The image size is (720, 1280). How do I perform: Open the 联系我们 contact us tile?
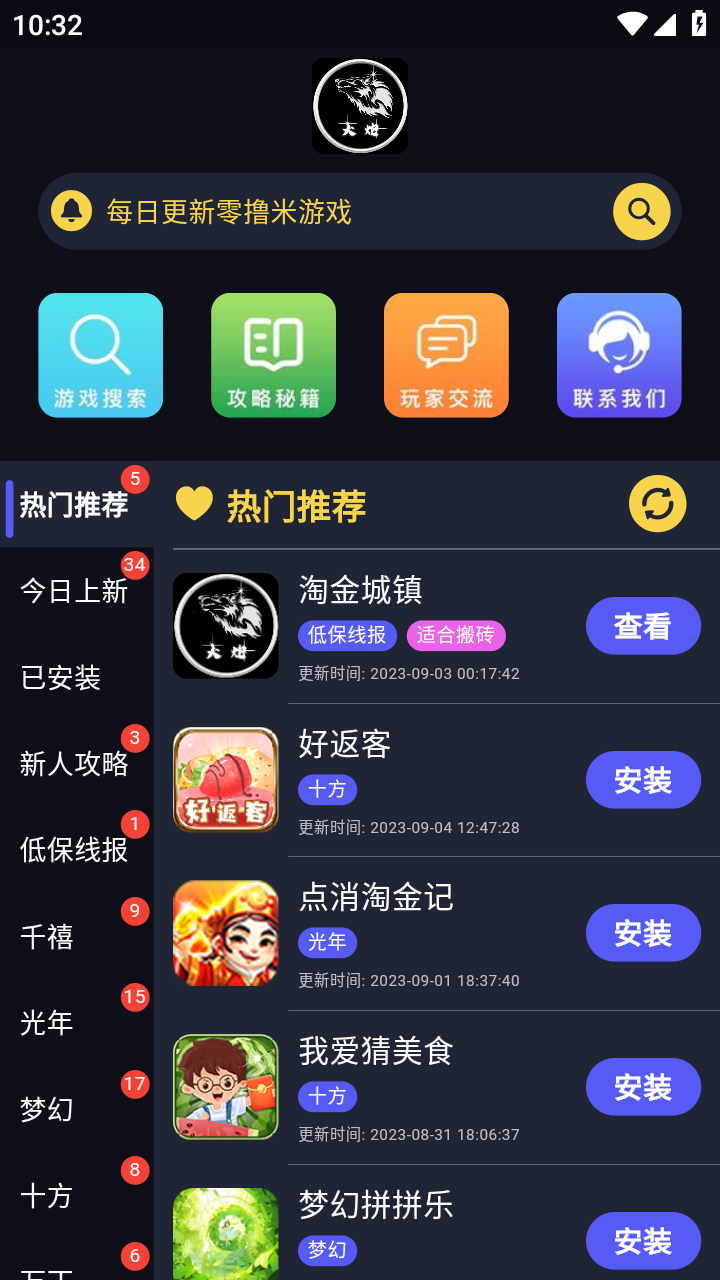619,355
